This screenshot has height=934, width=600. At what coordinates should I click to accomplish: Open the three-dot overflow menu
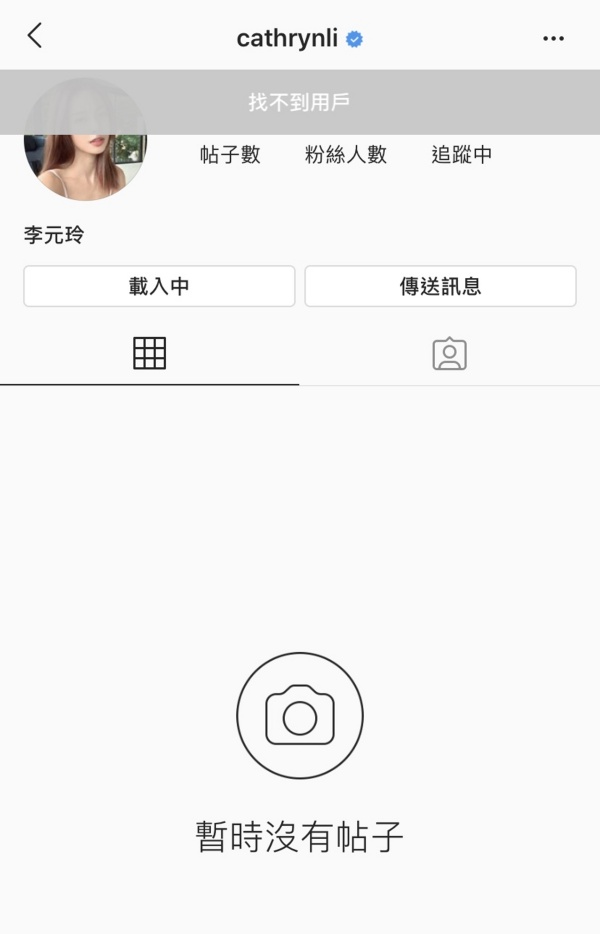click(x=553, y=39)
